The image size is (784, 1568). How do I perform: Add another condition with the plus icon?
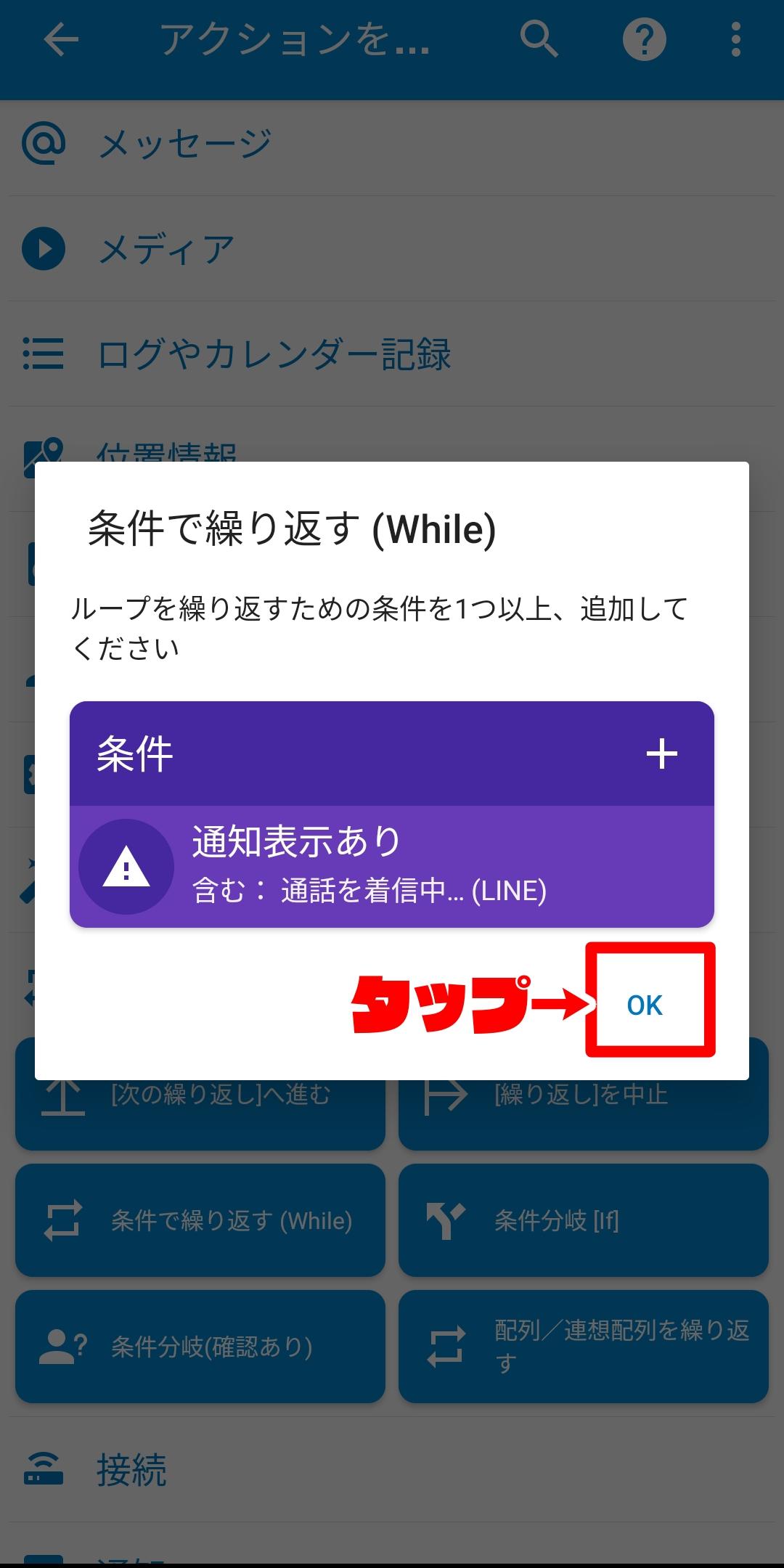tap(661, 754)
